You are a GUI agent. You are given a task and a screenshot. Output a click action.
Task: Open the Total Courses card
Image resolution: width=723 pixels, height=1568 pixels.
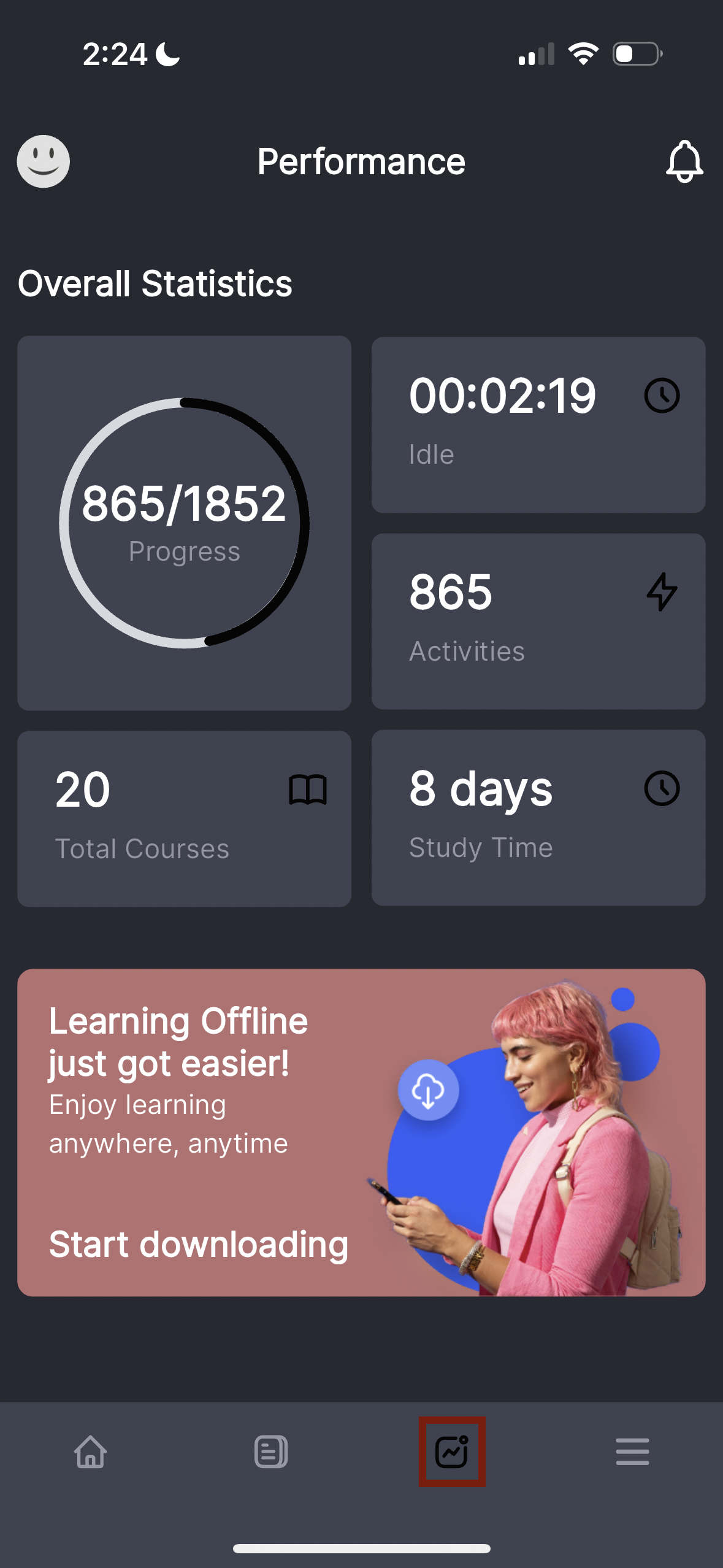tap(184, 818)
